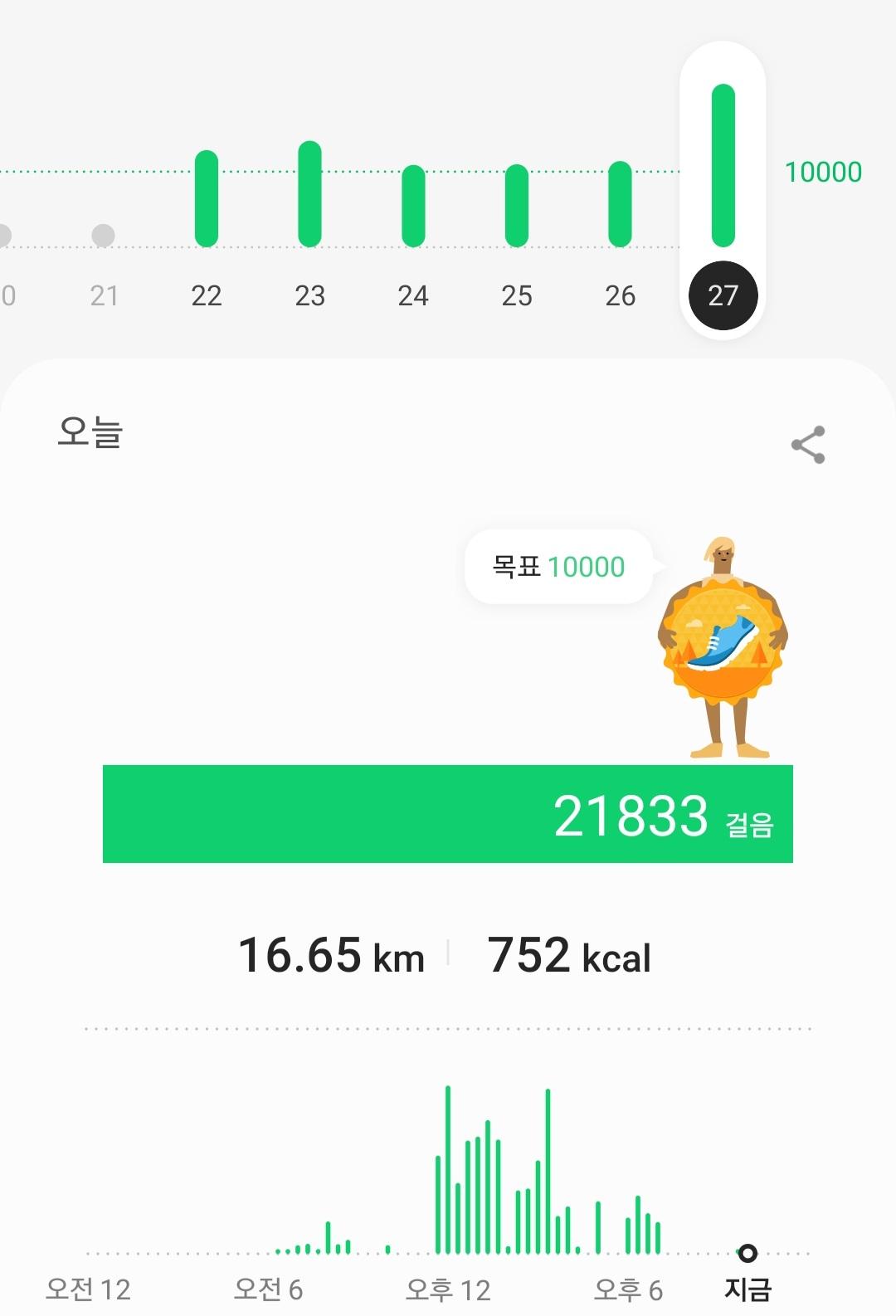
Task: Select day 23 in the step chart
Action: click(x=309, y=196)
